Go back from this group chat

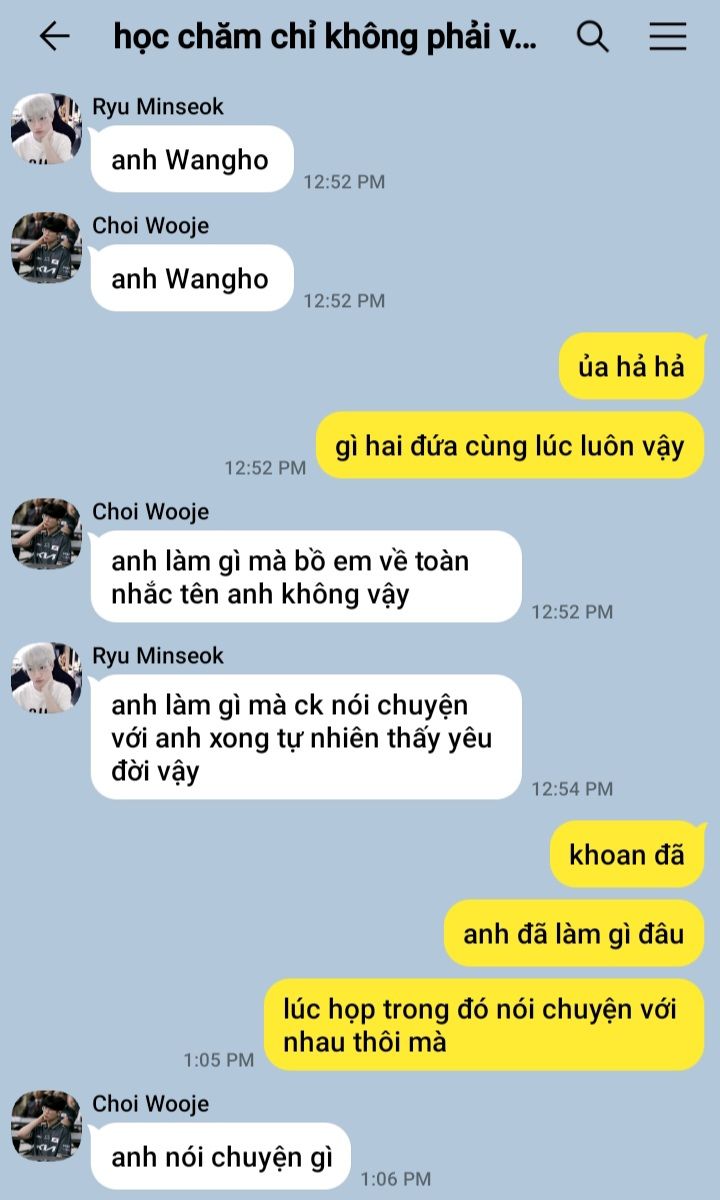point(54,37)
